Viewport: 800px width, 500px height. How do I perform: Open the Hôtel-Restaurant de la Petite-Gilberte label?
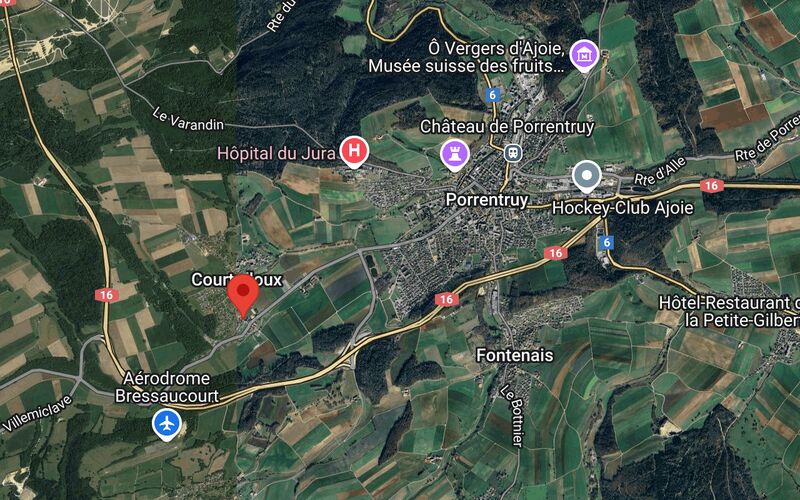point(728,311)
